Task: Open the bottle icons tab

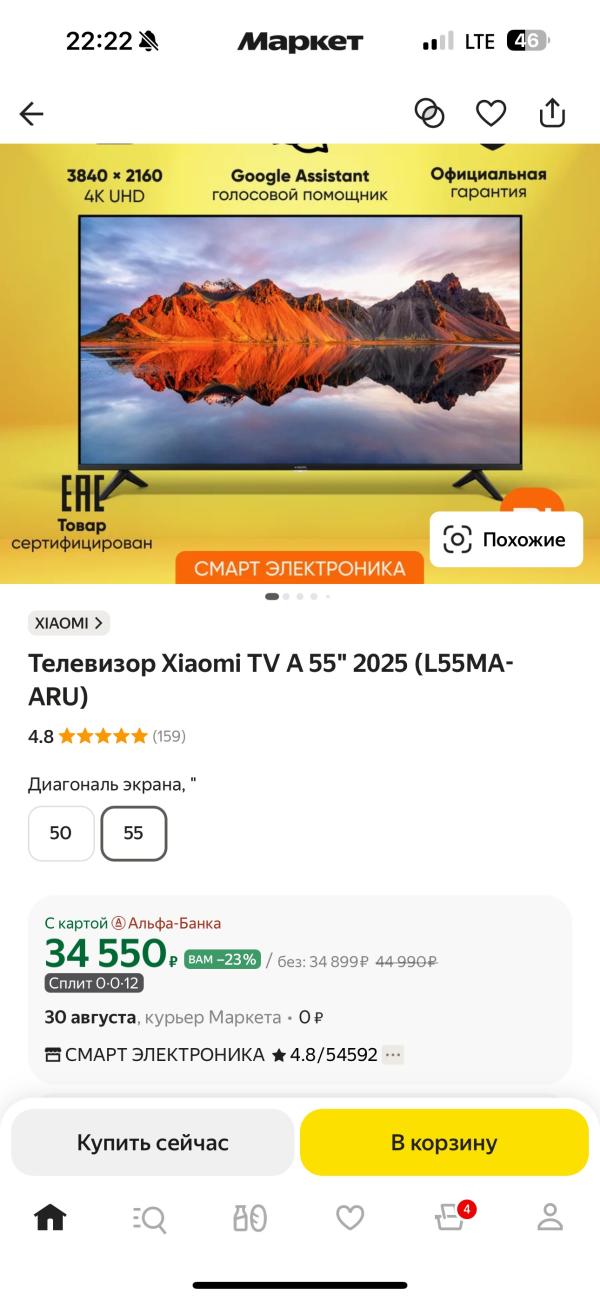Action: pos(250,1217)
